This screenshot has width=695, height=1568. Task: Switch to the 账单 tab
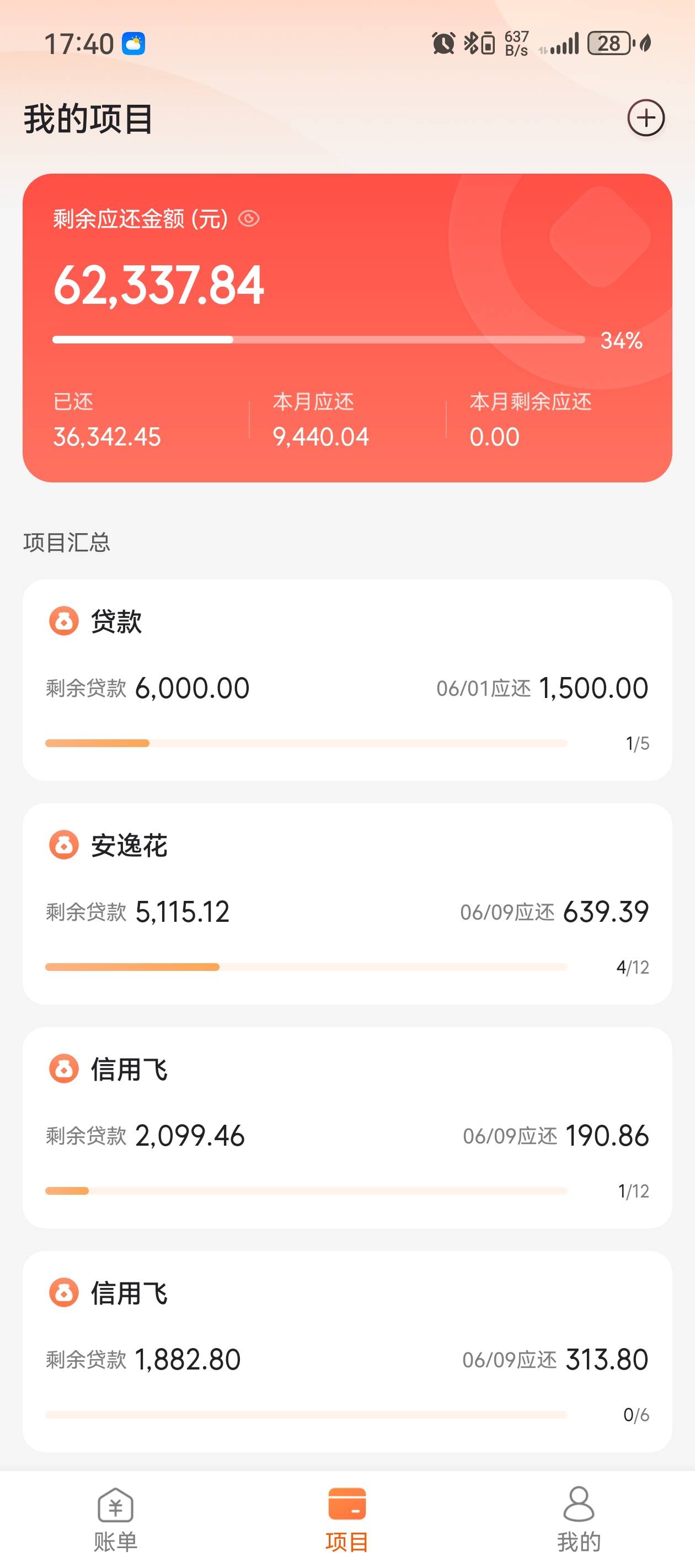tap(116, 1519)
